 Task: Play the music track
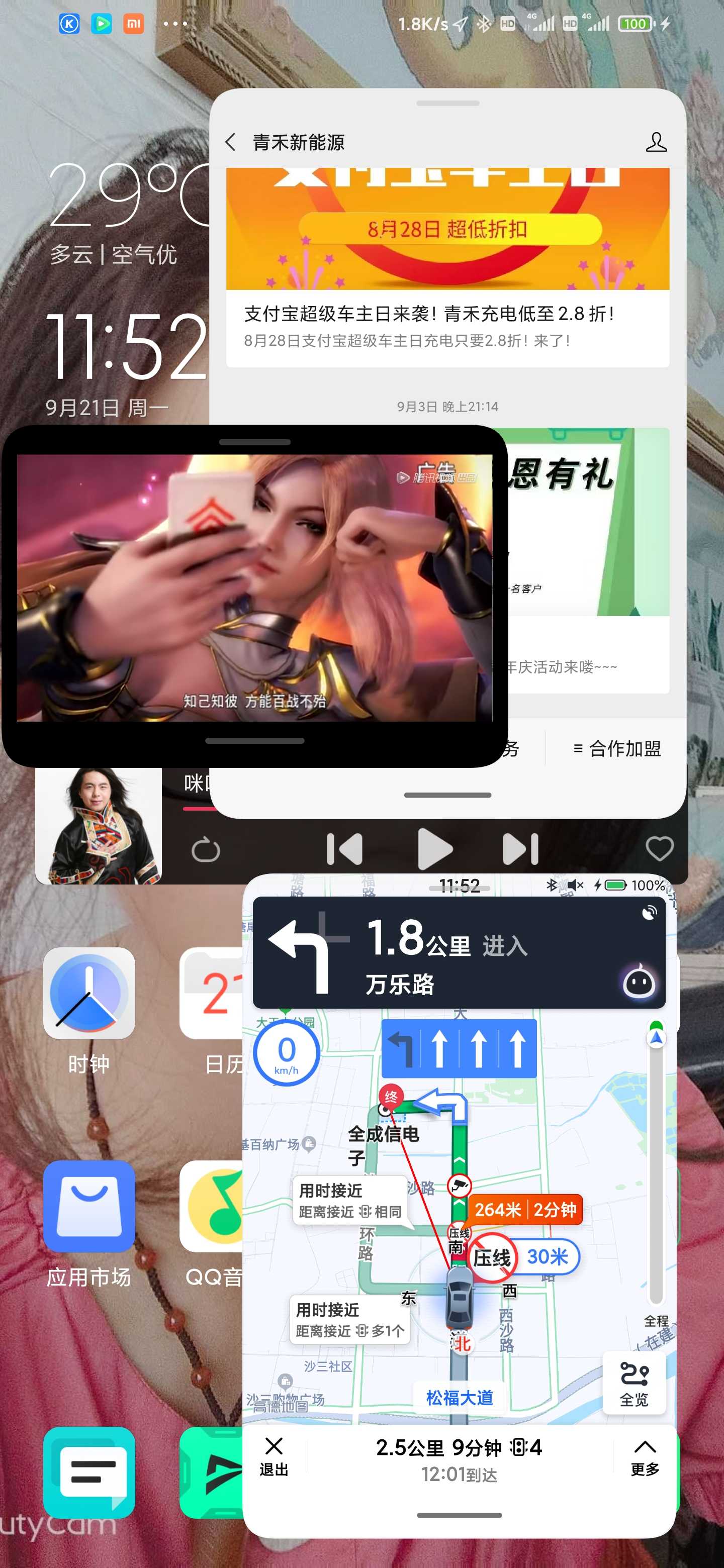(435, 848)
